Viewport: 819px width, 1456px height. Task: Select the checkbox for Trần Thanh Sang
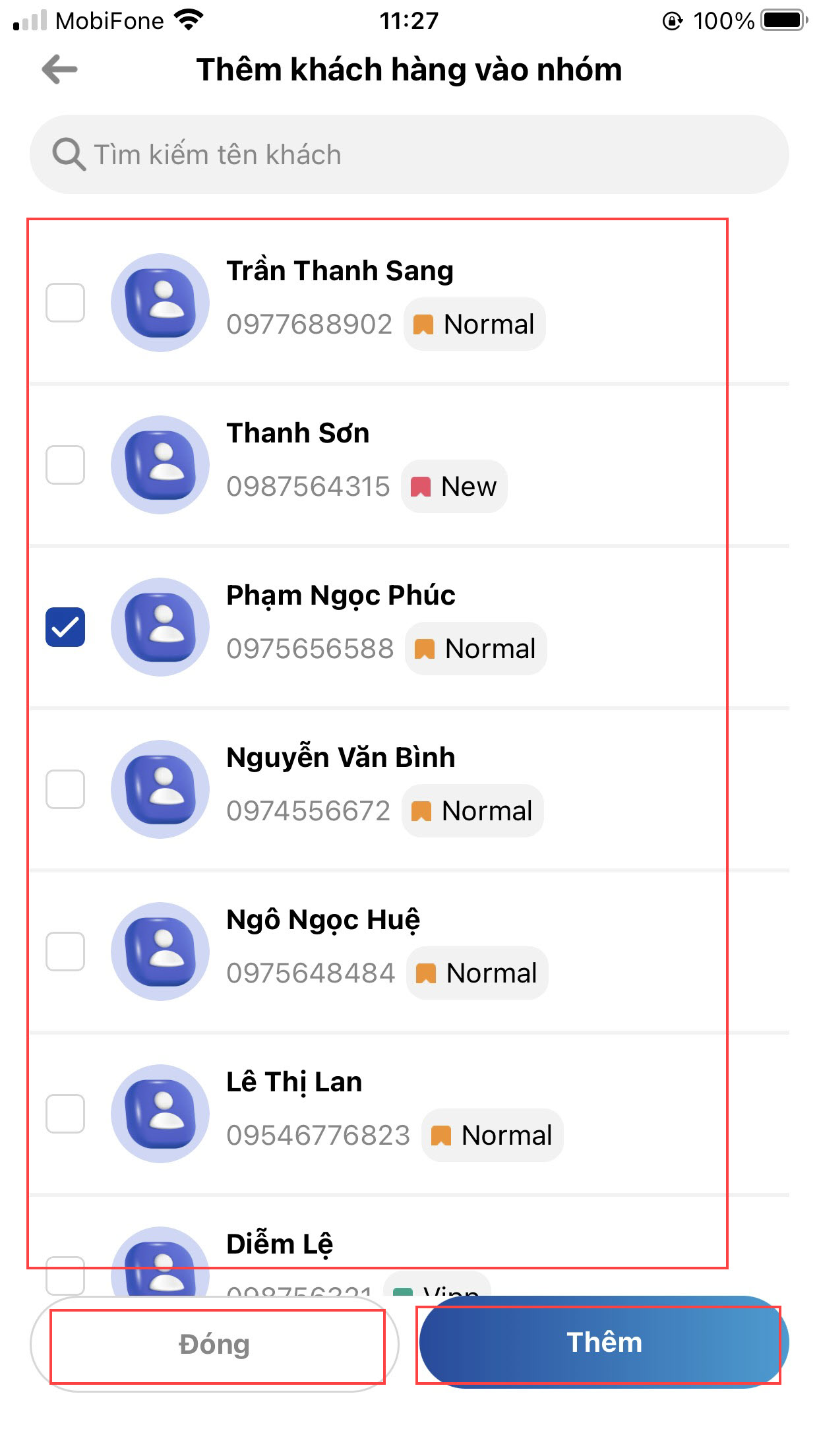65,303
